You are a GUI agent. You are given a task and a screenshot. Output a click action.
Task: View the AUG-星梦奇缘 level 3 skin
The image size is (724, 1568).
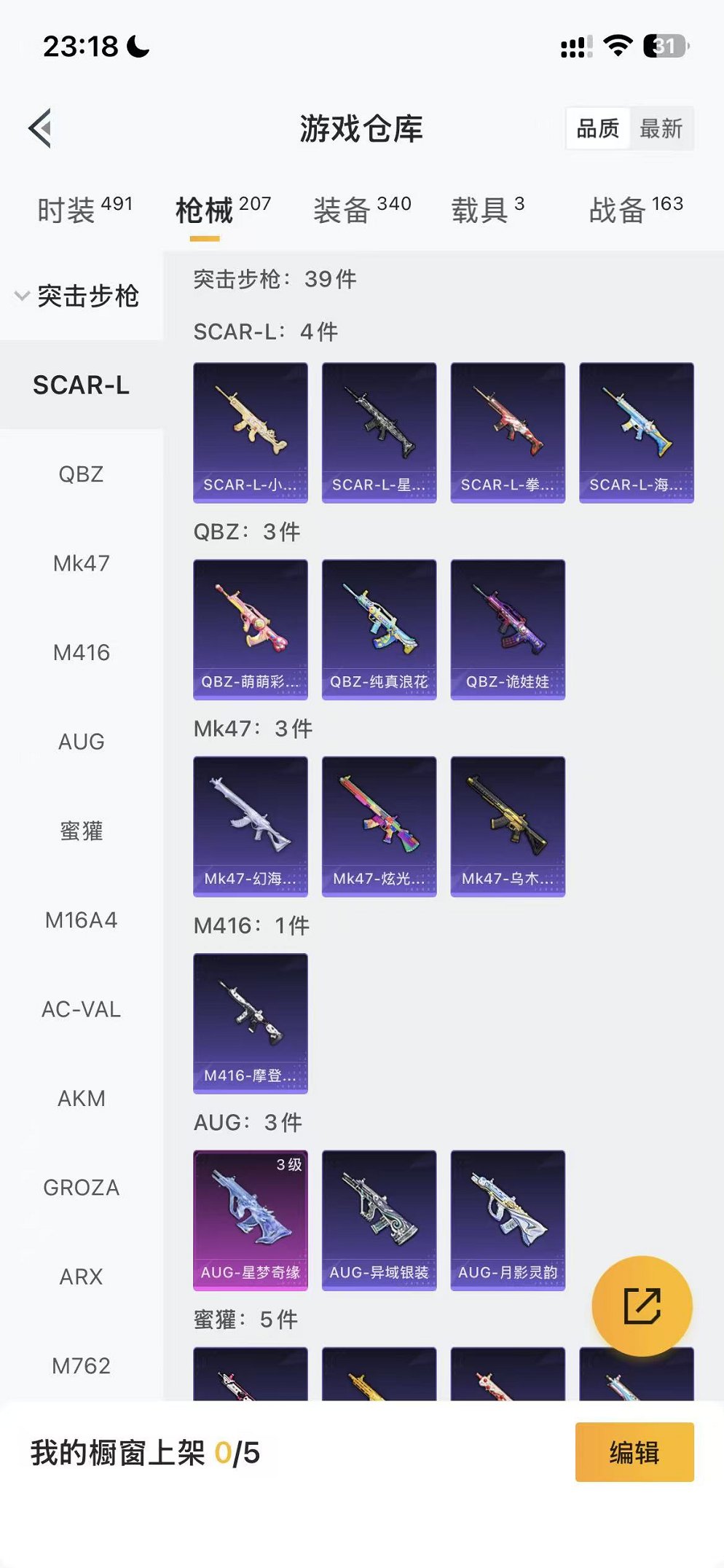coord(250,1220)
